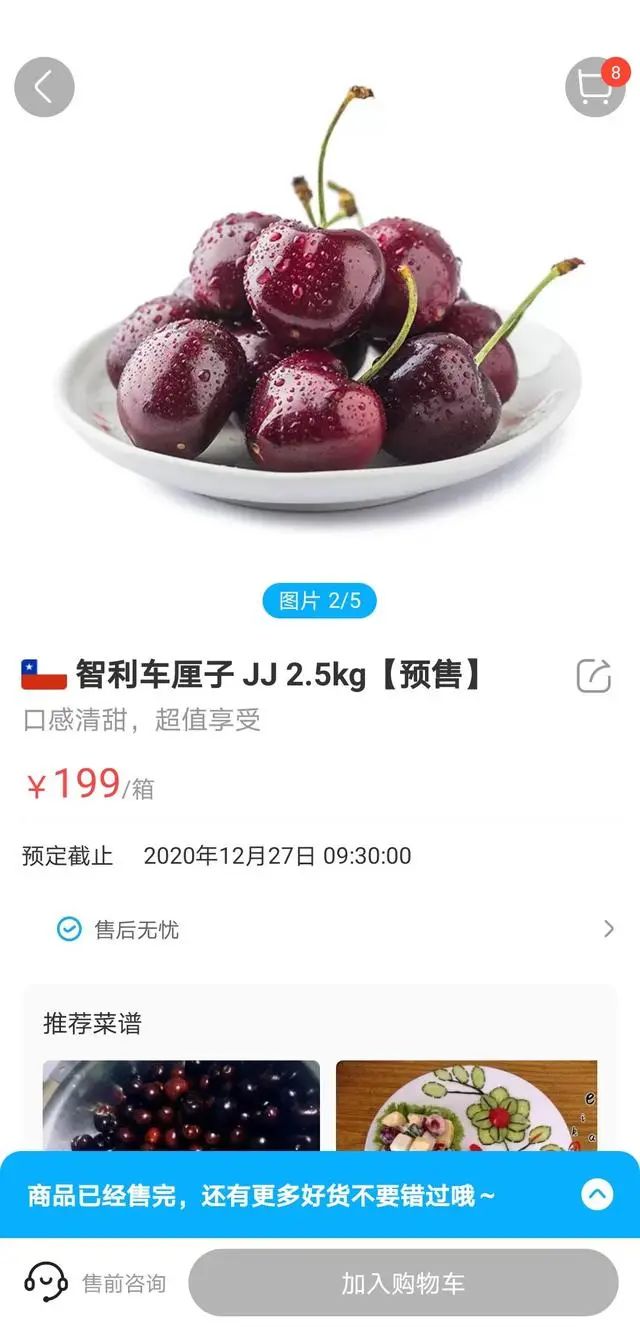Go back using the top-left arrow
This screenshot has width=640, height=1327.
(x=44, y=87)
